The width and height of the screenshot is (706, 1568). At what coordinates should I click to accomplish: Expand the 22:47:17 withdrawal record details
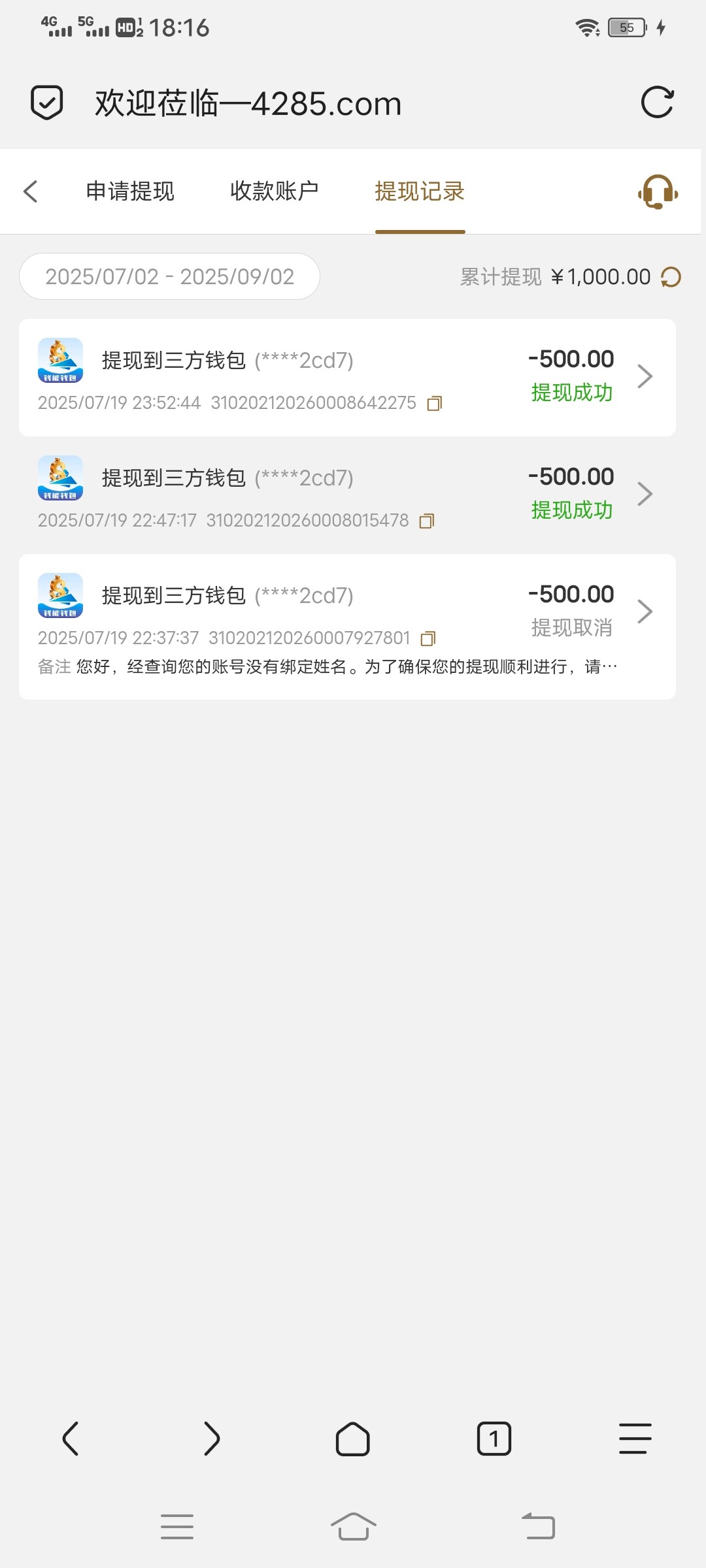(x=646, y=494)
